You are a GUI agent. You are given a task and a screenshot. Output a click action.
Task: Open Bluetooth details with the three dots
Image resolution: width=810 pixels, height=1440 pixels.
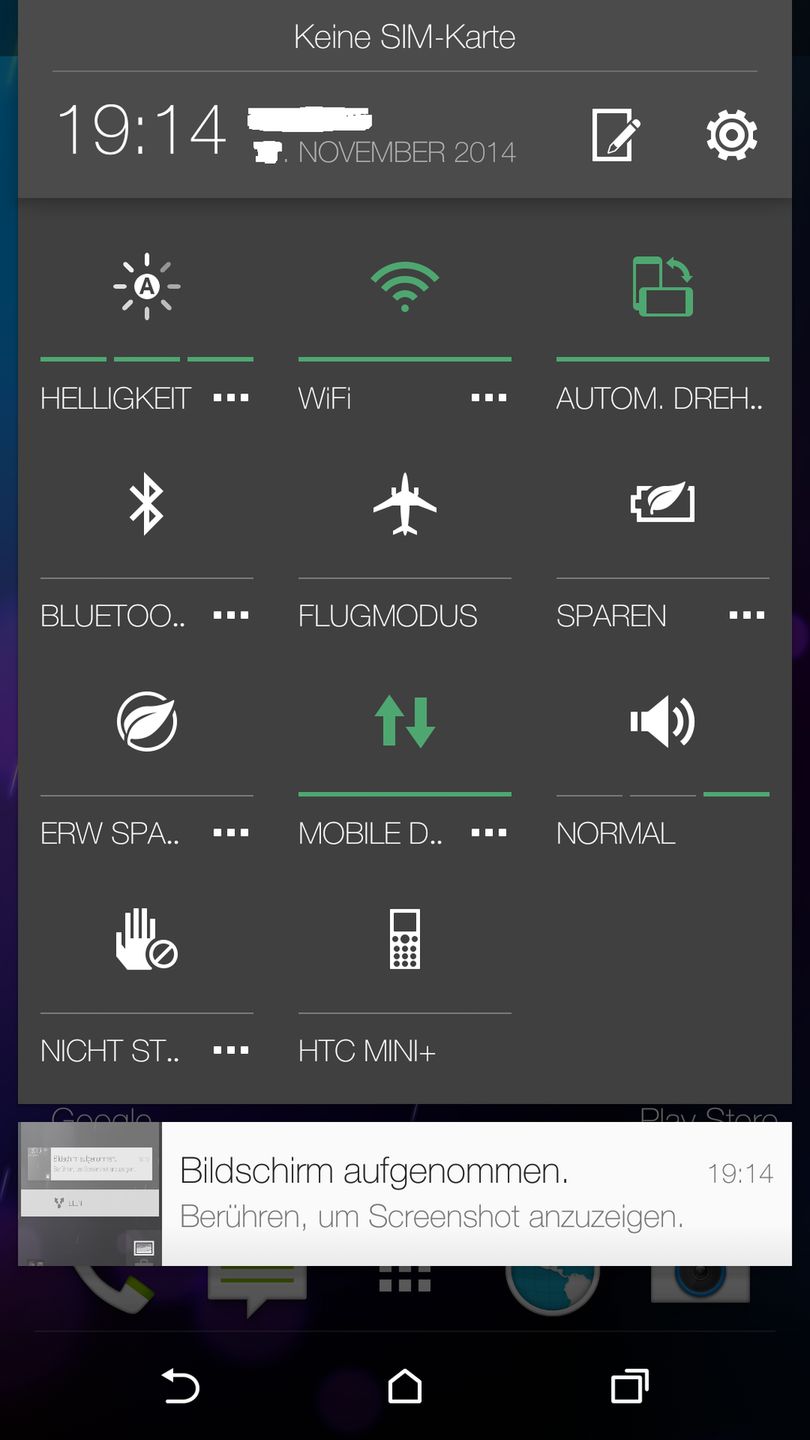[x=230, y=615]
